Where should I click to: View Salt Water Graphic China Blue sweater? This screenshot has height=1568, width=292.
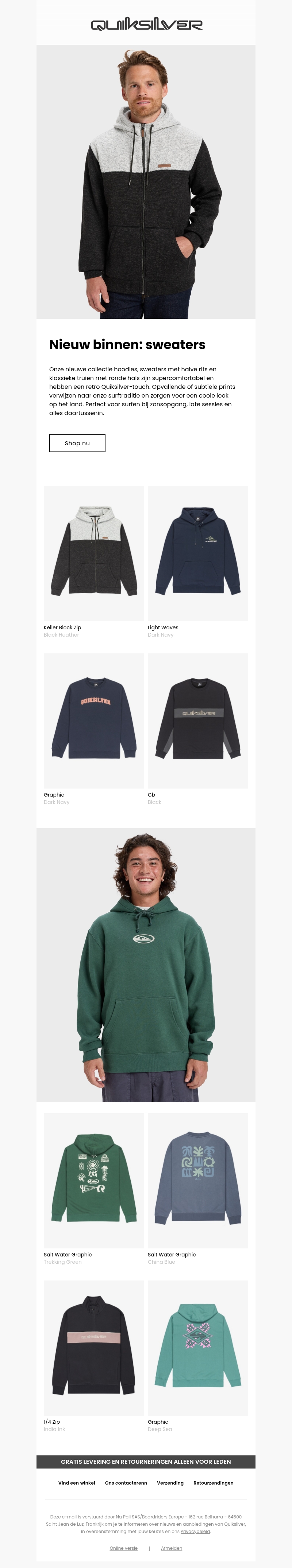click(x=197, y=1180)
